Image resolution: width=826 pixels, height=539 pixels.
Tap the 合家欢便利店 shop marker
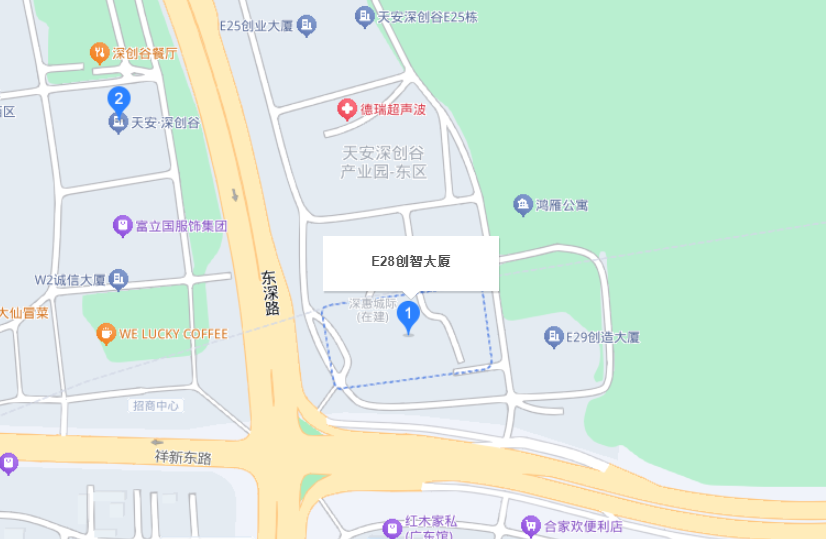pyautogui.click(x=530, y=525)
